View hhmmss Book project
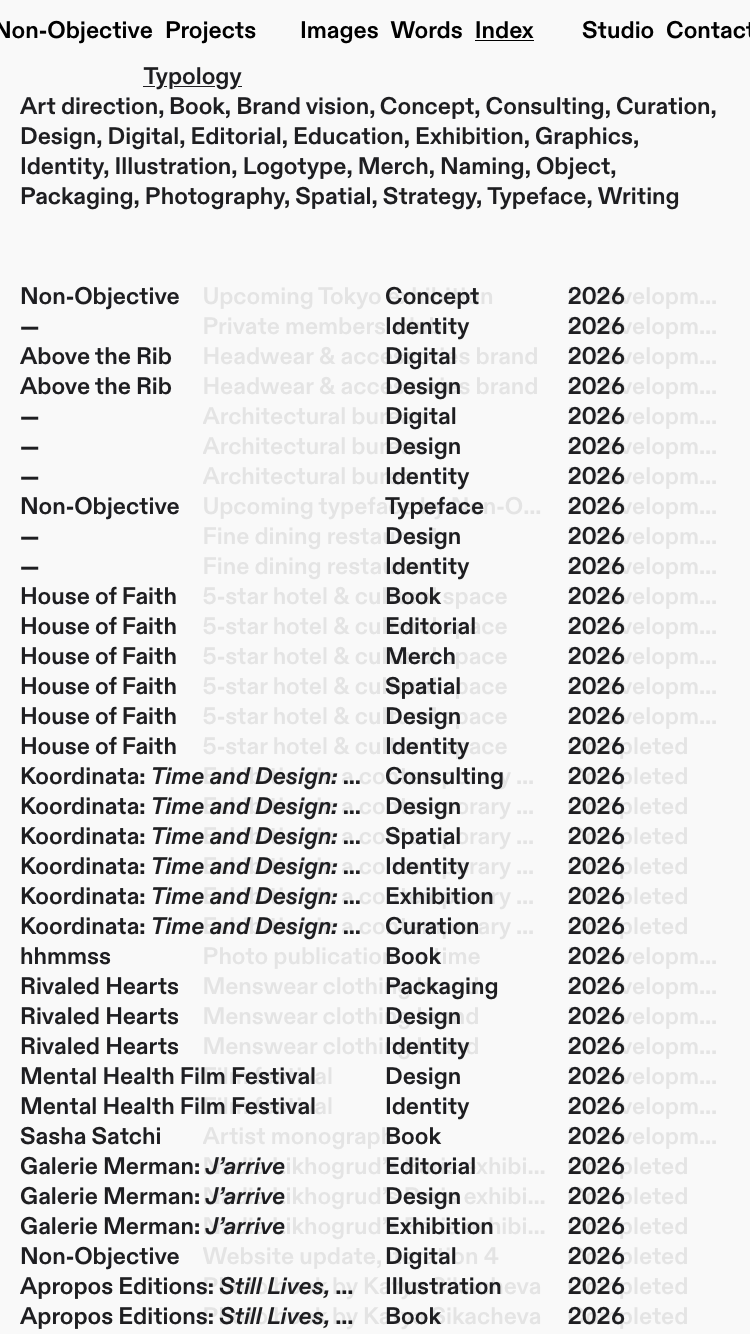 368,957
